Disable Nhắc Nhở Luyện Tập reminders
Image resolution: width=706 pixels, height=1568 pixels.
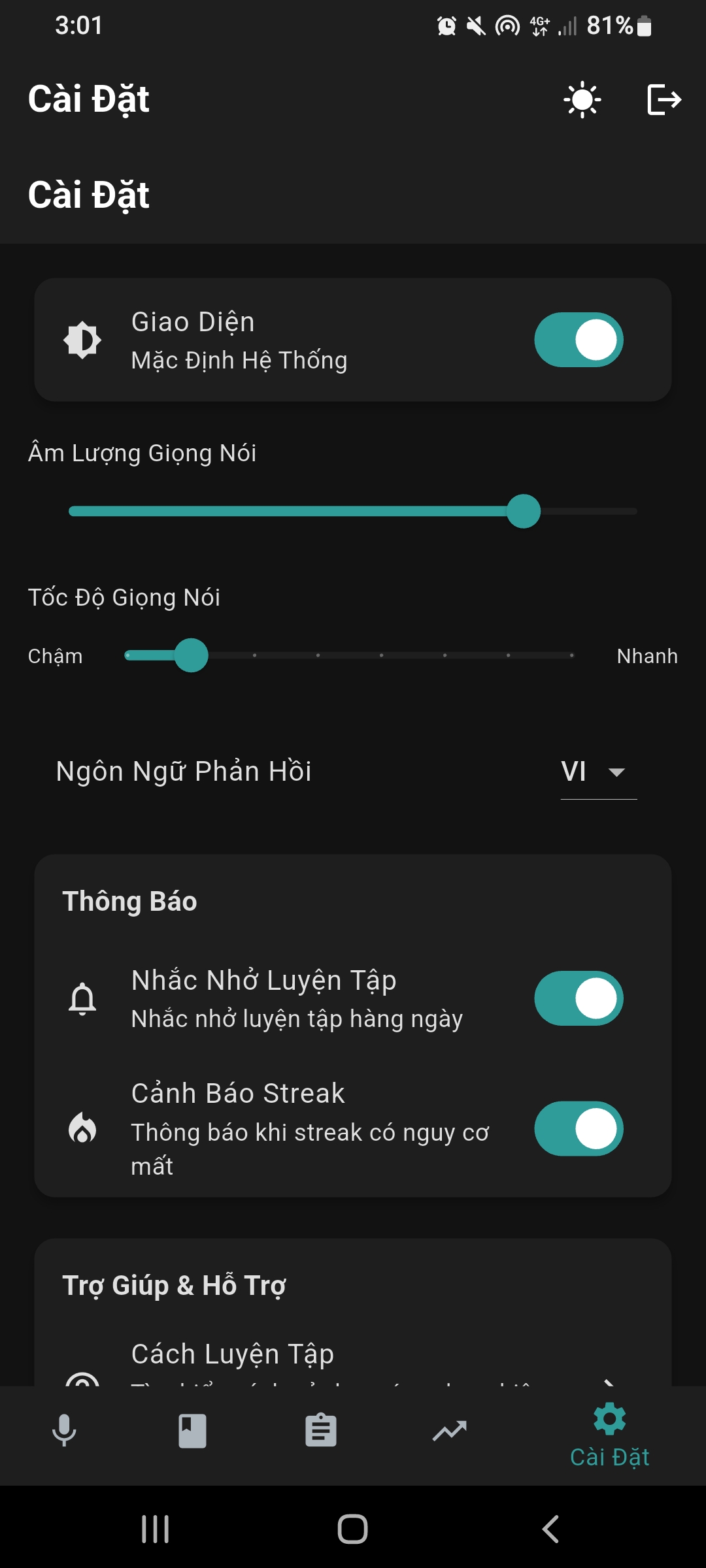click(578, 998)
